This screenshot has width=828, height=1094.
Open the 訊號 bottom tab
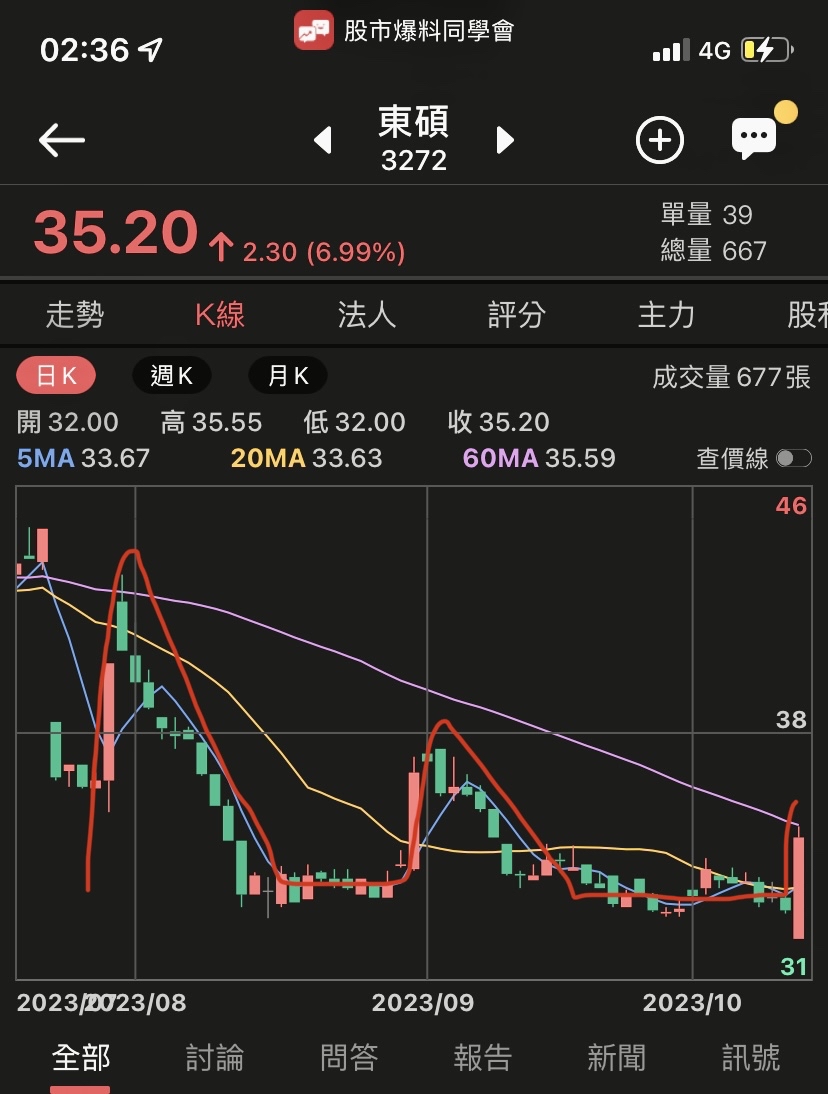point(751,1058)
